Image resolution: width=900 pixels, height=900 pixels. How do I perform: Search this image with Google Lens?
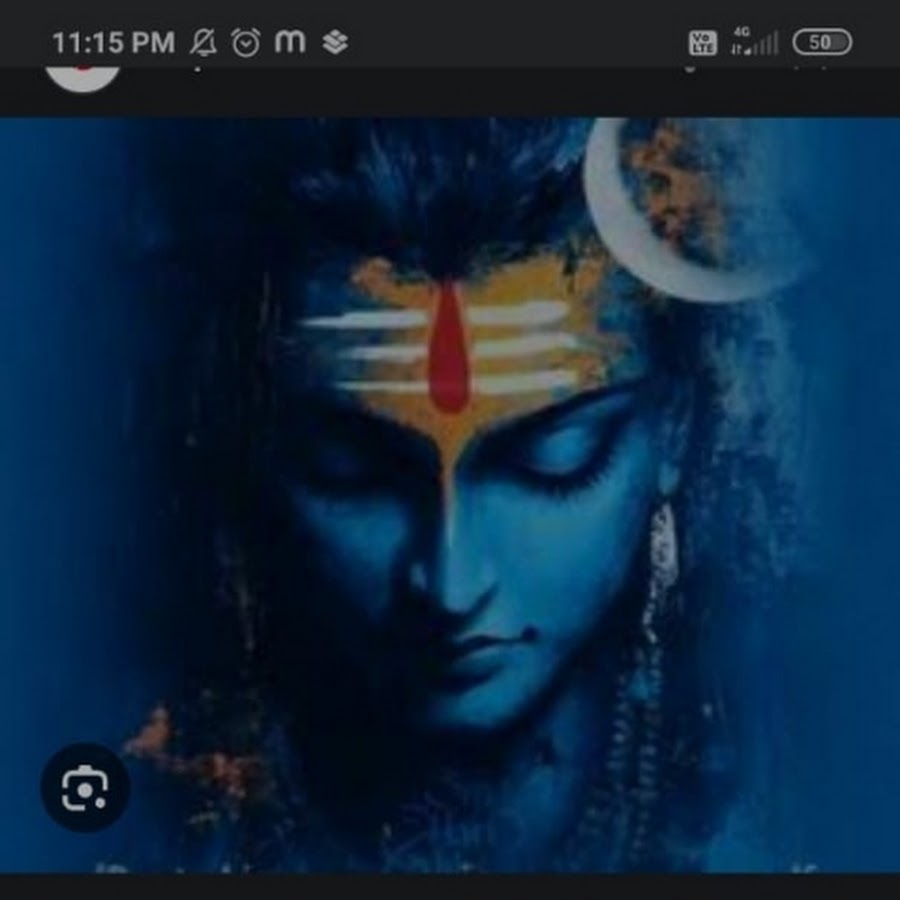[85, 789]
